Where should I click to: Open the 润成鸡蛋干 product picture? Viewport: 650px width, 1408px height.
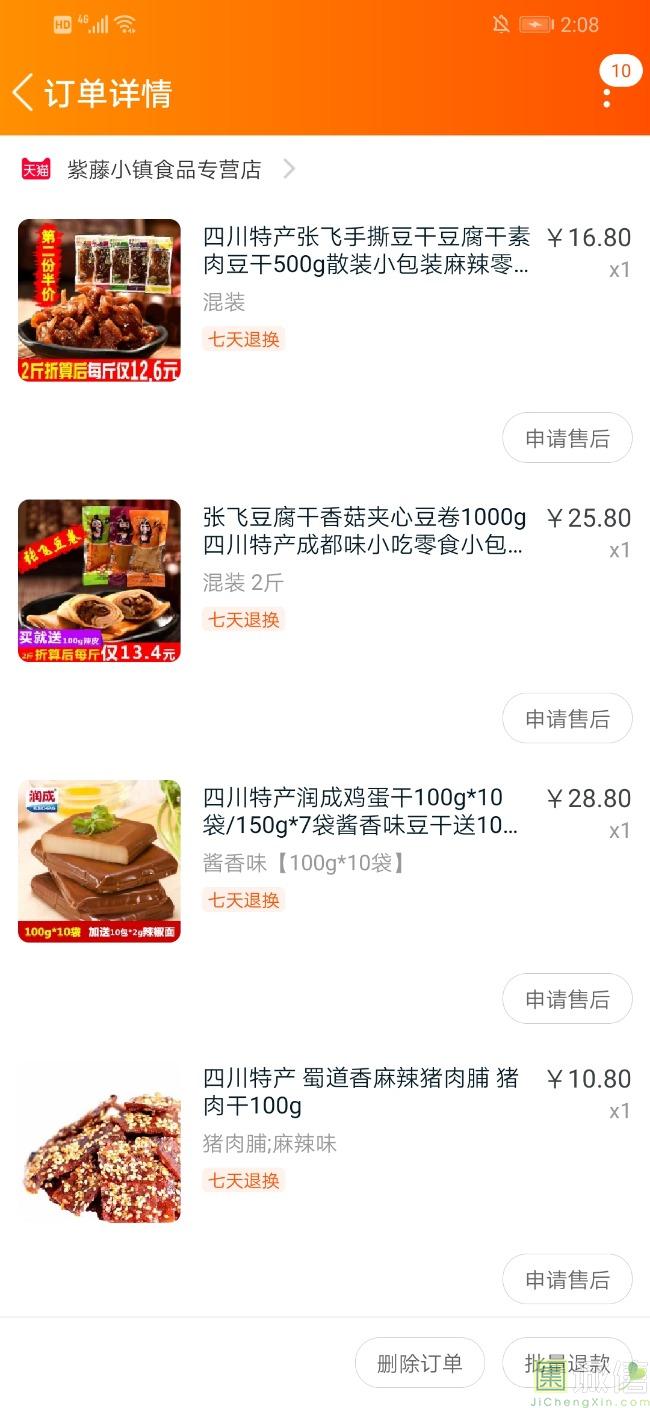99,861
